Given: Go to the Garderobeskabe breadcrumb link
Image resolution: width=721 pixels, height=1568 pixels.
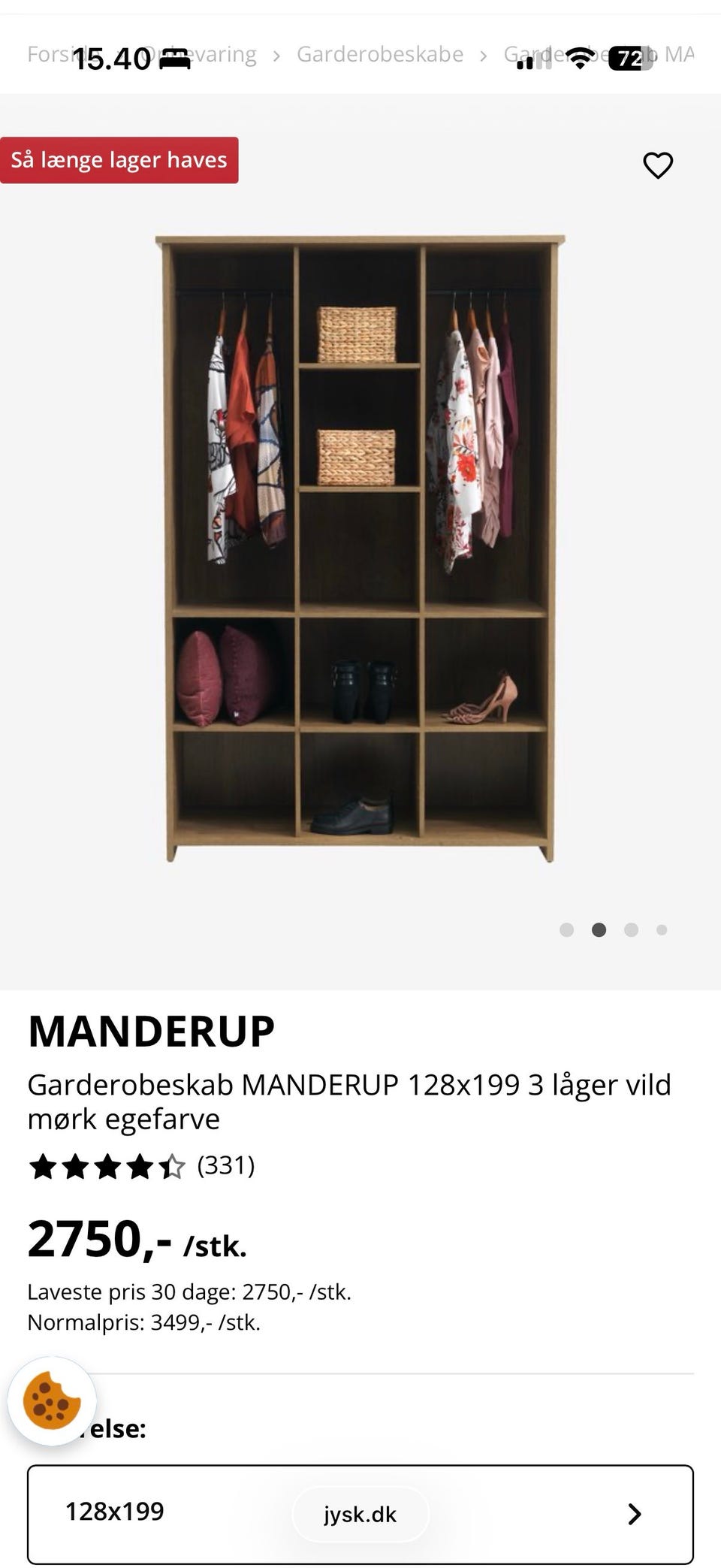Looking at the screenshot, I should 379,53.
